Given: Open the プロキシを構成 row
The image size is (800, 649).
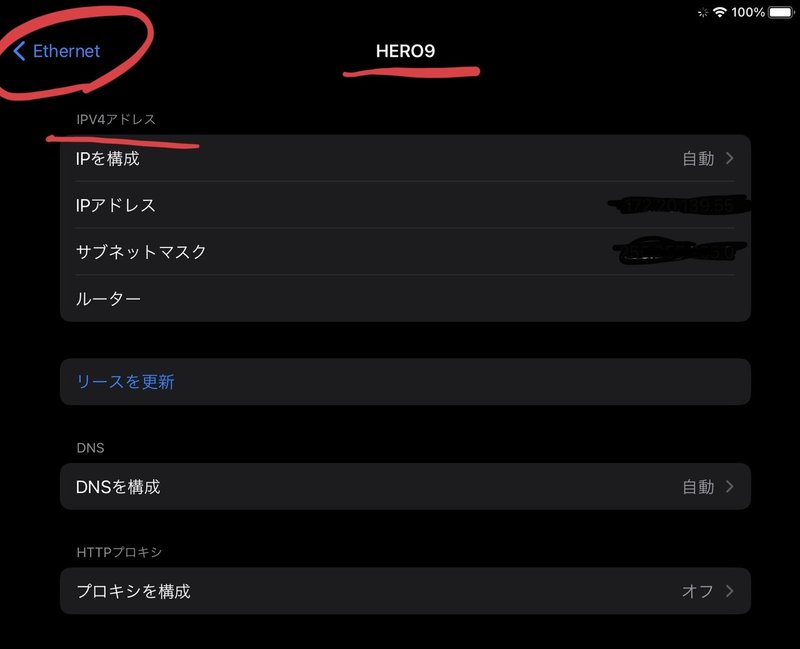Looking at the screenshot, I should point(405,591).
